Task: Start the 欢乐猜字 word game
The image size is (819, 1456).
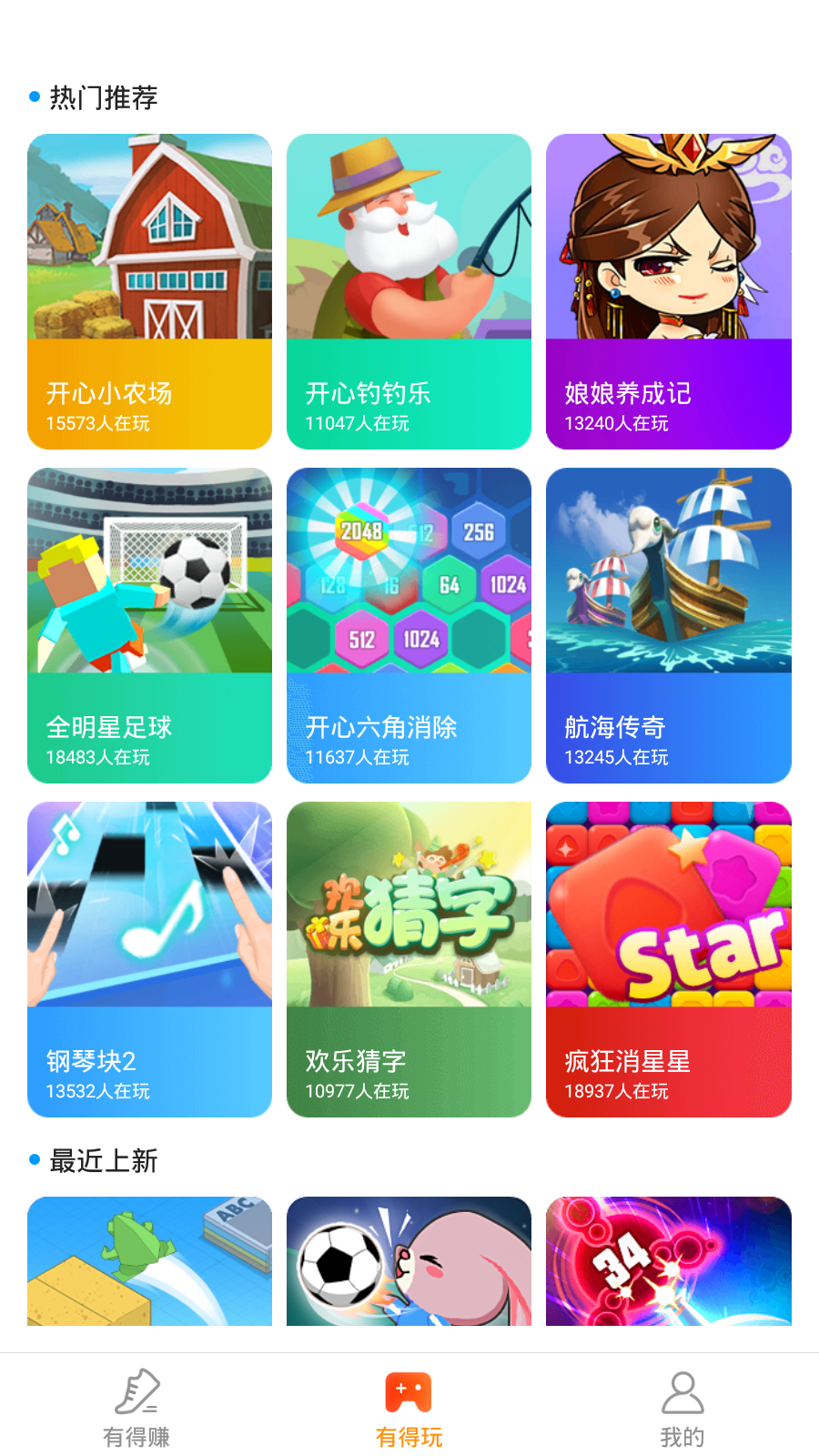Action: [409, 959]
